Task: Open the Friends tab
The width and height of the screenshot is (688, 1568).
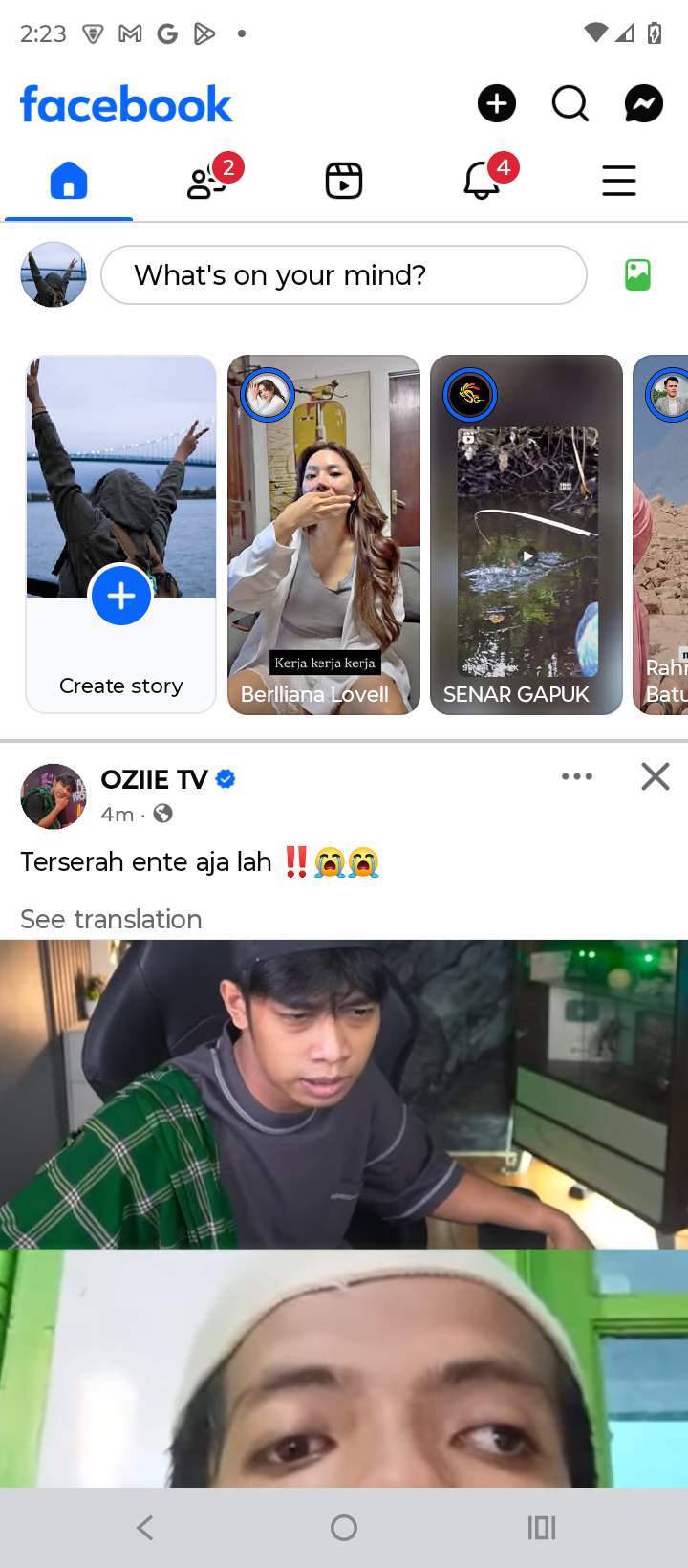Action: pos(207,181)
